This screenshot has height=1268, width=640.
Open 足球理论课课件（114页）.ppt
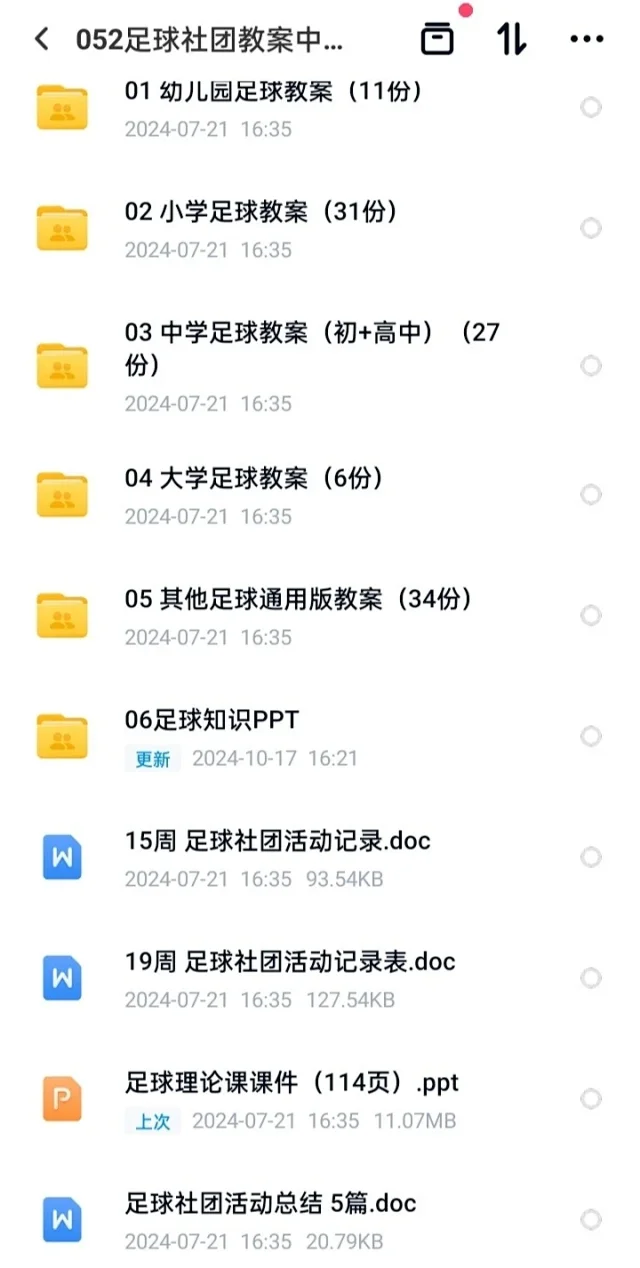292,1084
